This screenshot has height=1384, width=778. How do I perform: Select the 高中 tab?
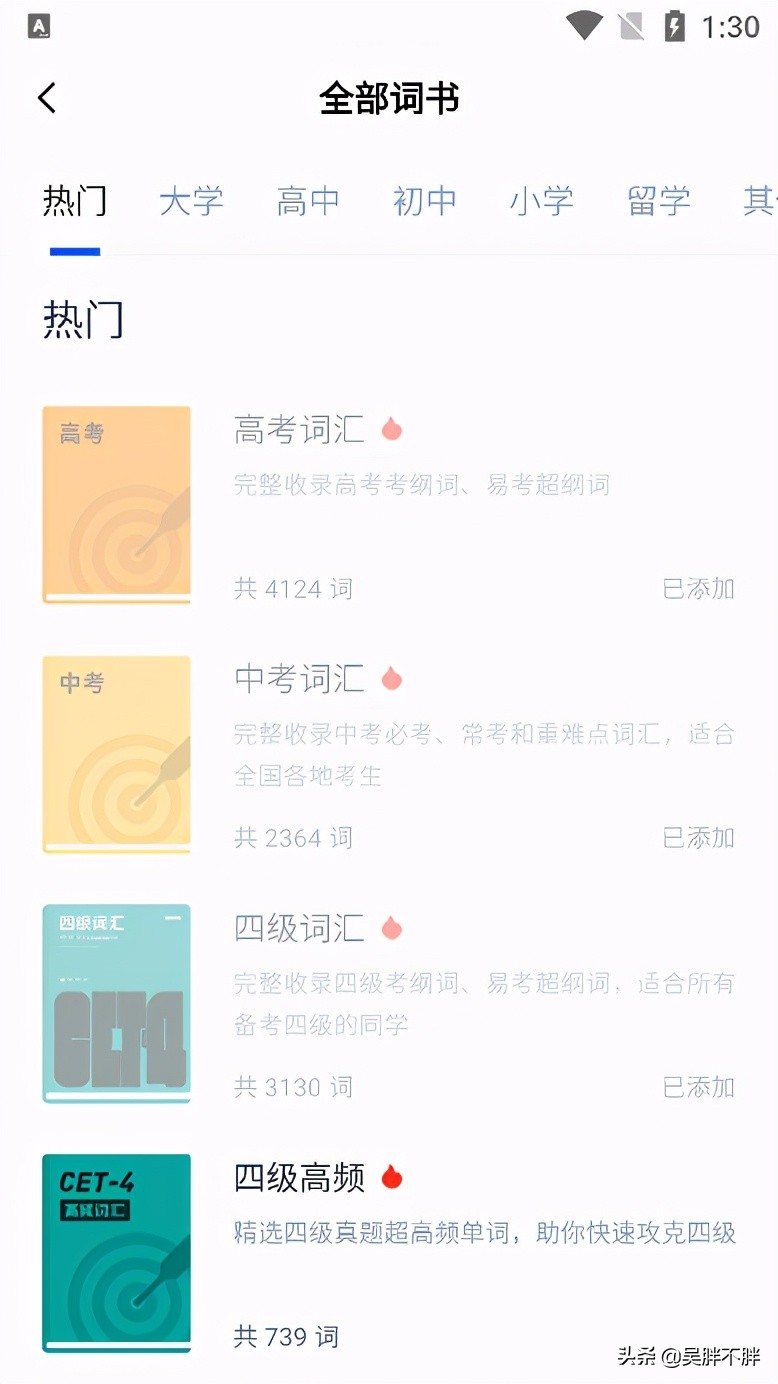click(x=308, y=200)
